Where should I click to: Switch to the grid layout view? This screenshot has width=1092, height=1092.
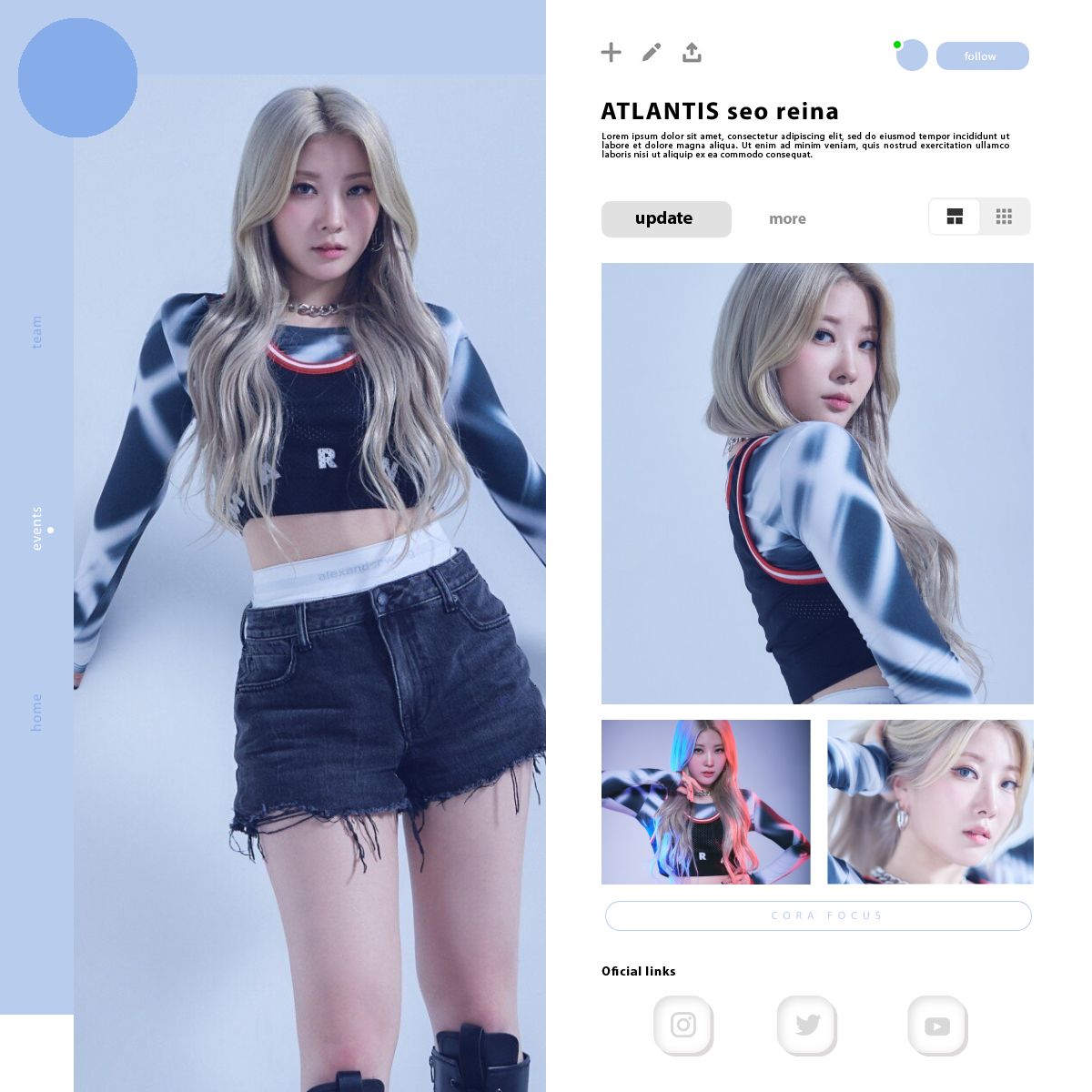coord(1004,217)
